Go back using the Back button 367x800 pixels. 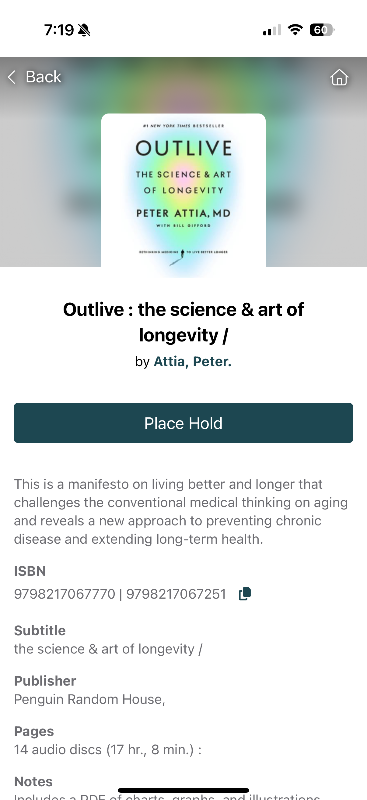coord(35,77)
